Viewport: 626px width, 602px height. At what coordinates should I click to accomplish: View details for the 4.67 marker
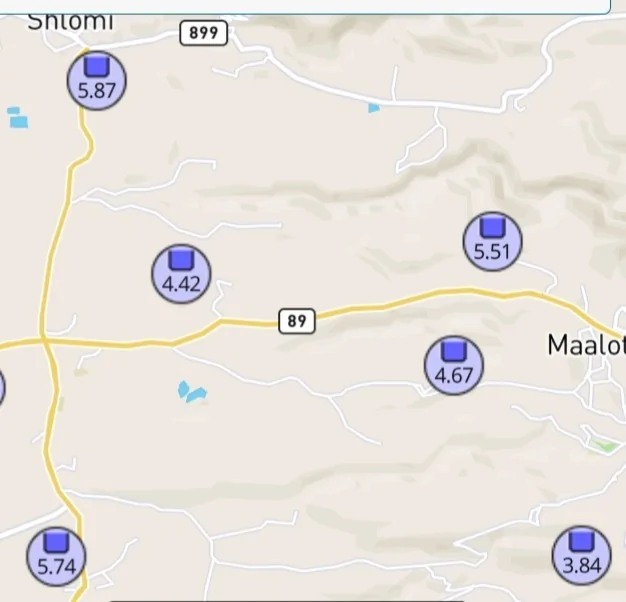pos(454,365)
